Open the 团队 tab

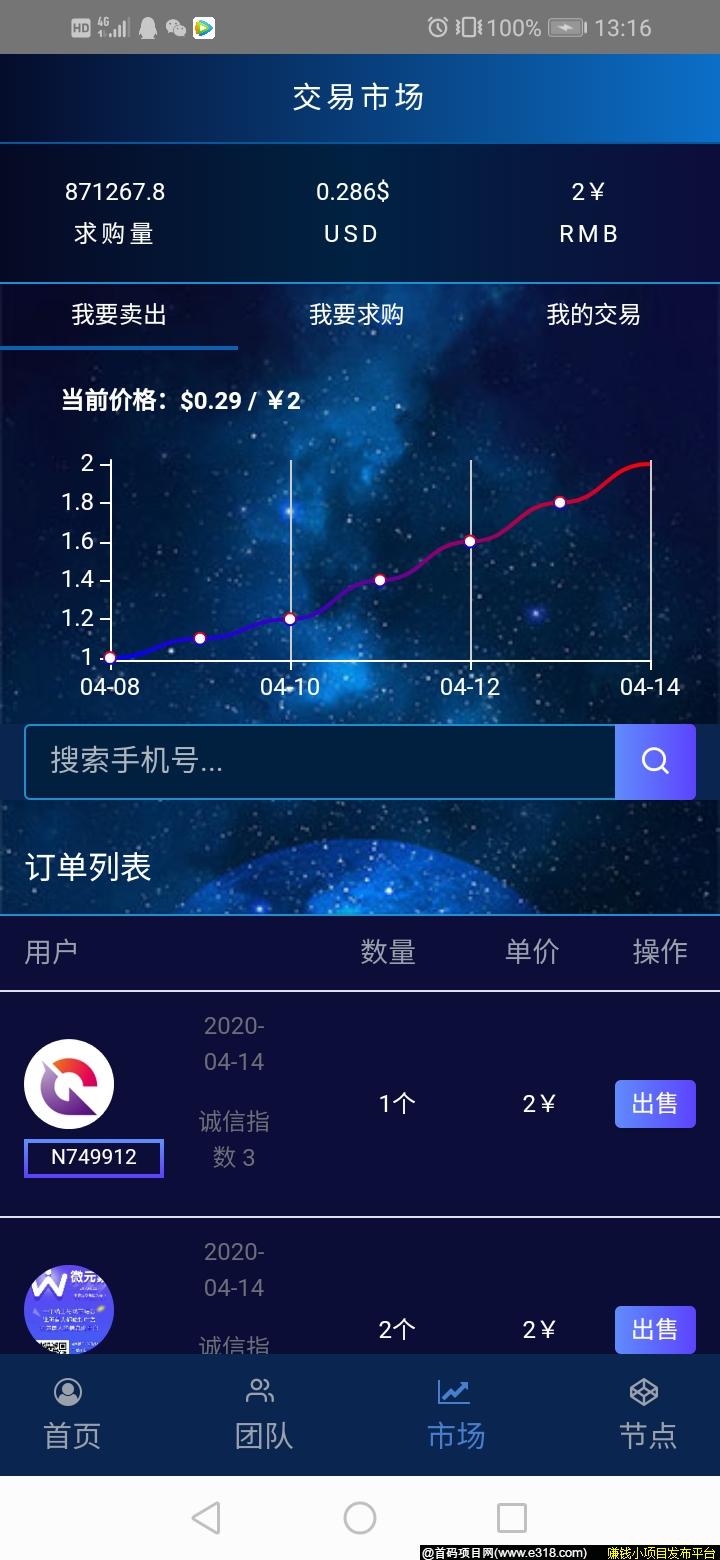tap(263, 1415)
